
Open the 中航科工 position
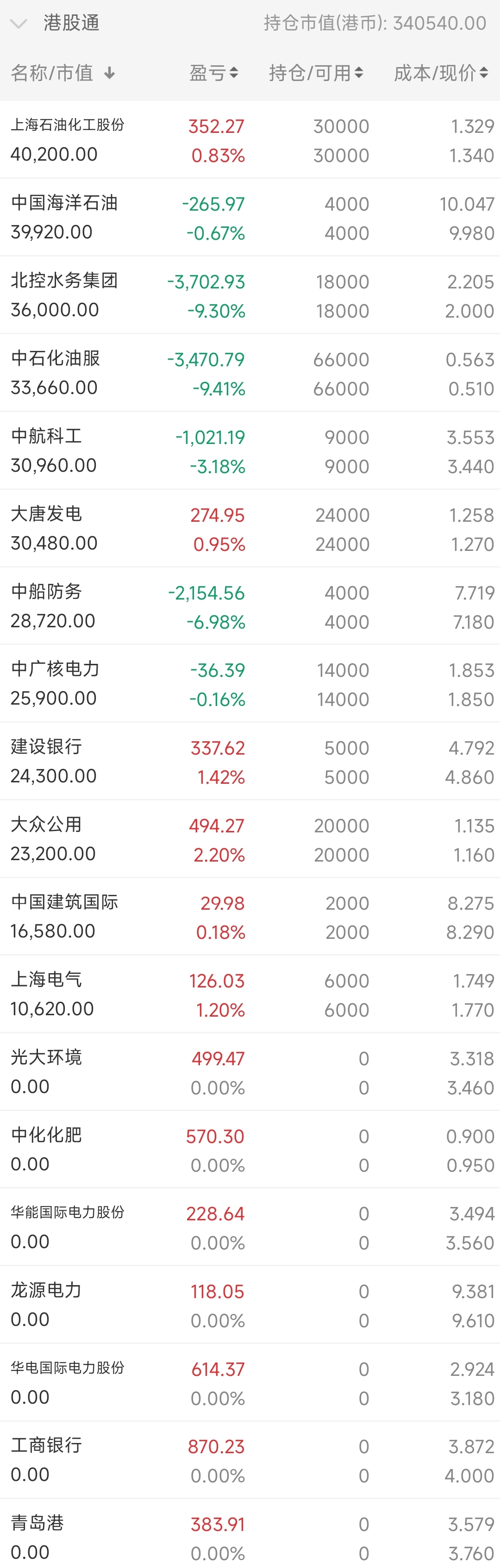click(x=250, y=451)
